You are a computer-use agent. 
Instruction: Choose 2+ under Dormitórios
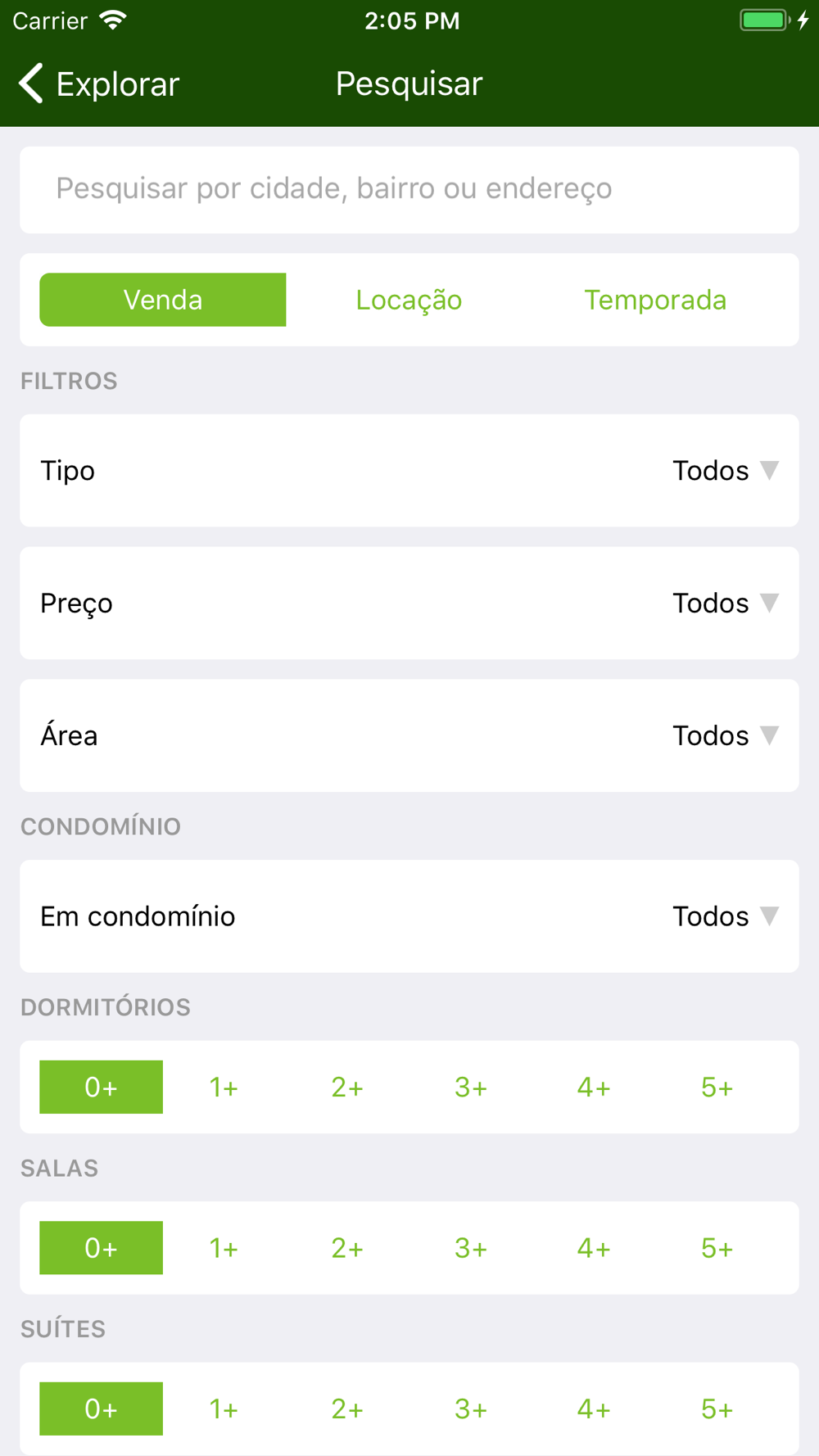347,1087
